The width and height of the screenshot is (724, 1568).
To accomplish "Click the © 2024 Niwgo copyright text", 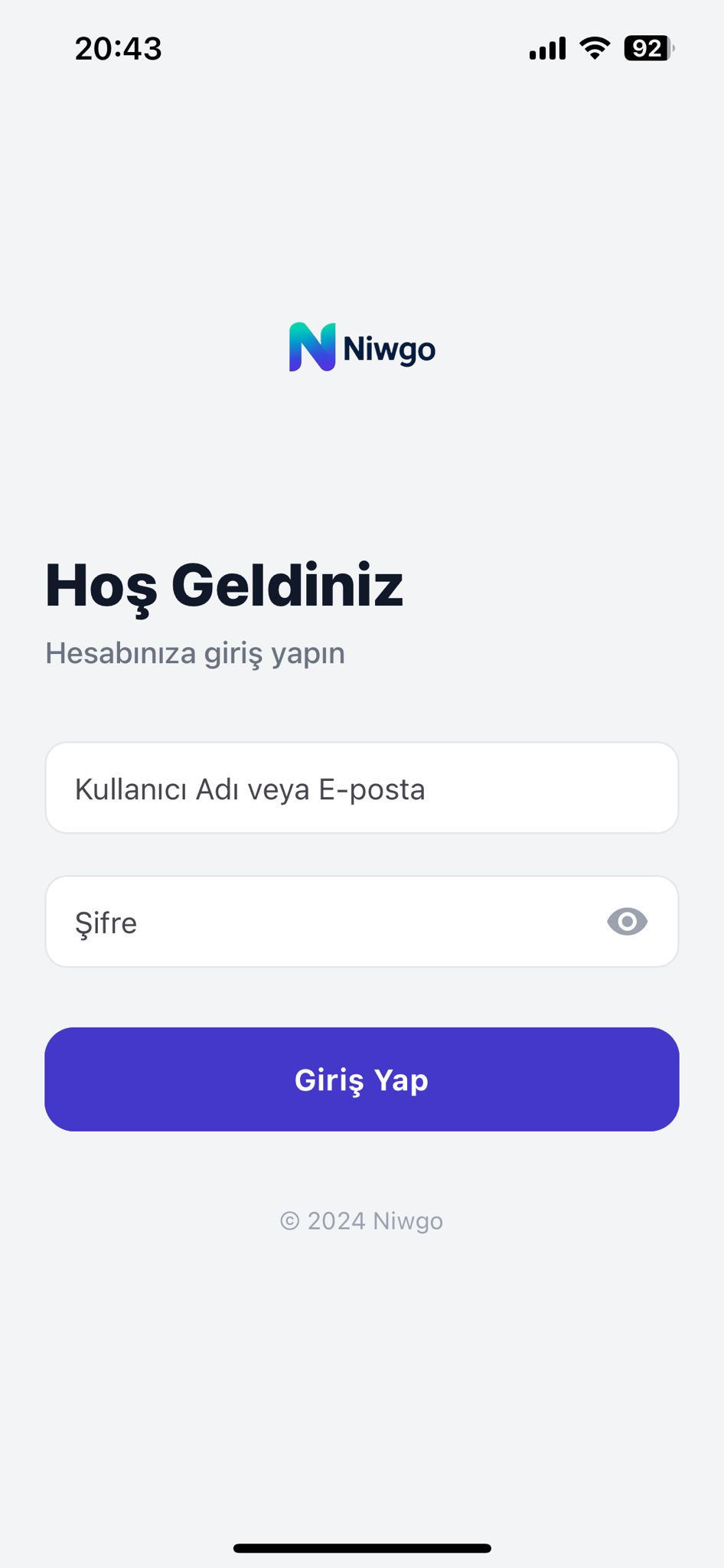I will coord(362,1221).
